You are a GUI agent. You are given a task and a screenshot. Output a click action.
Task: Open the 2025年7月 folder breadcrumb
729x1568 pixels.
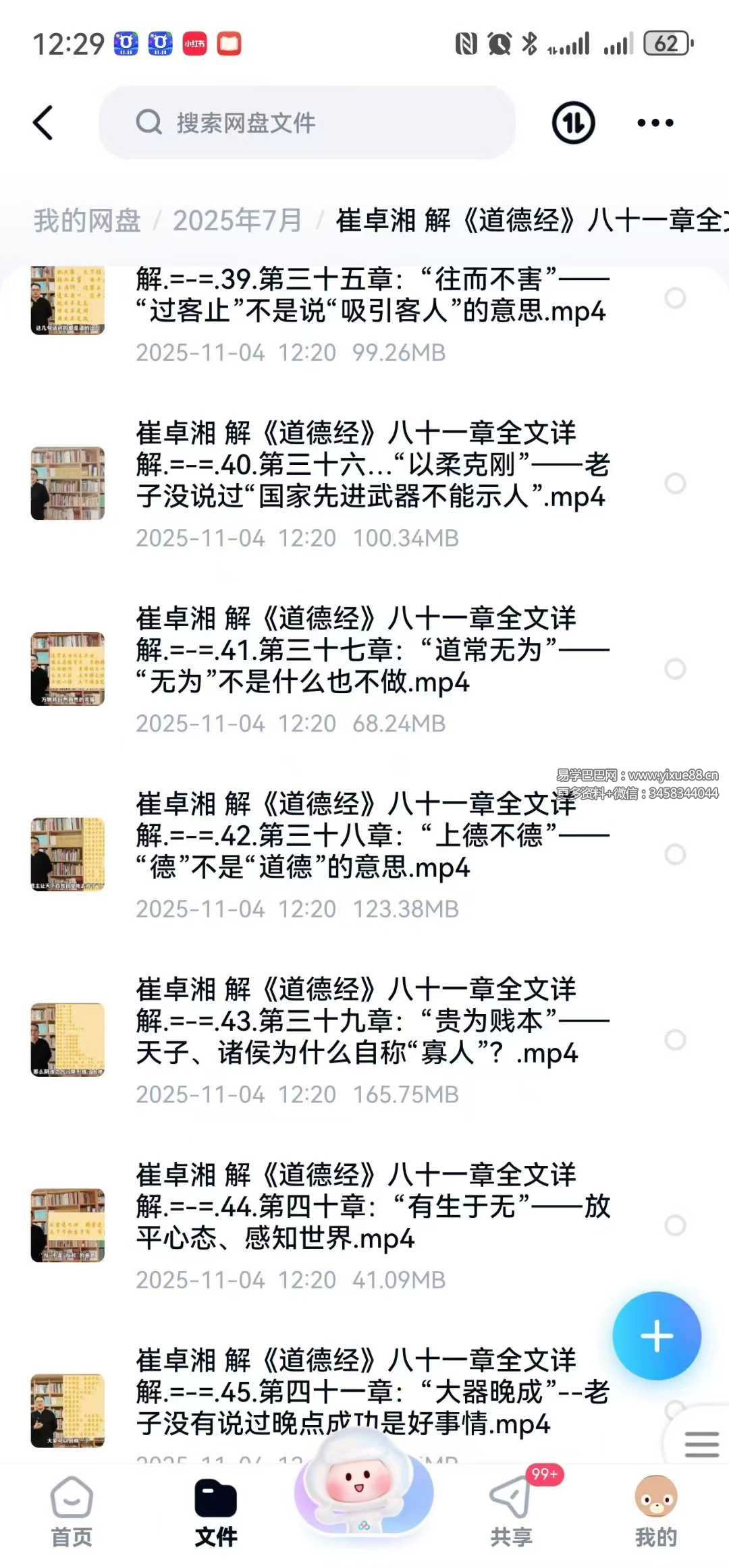[x=237, y=221]
